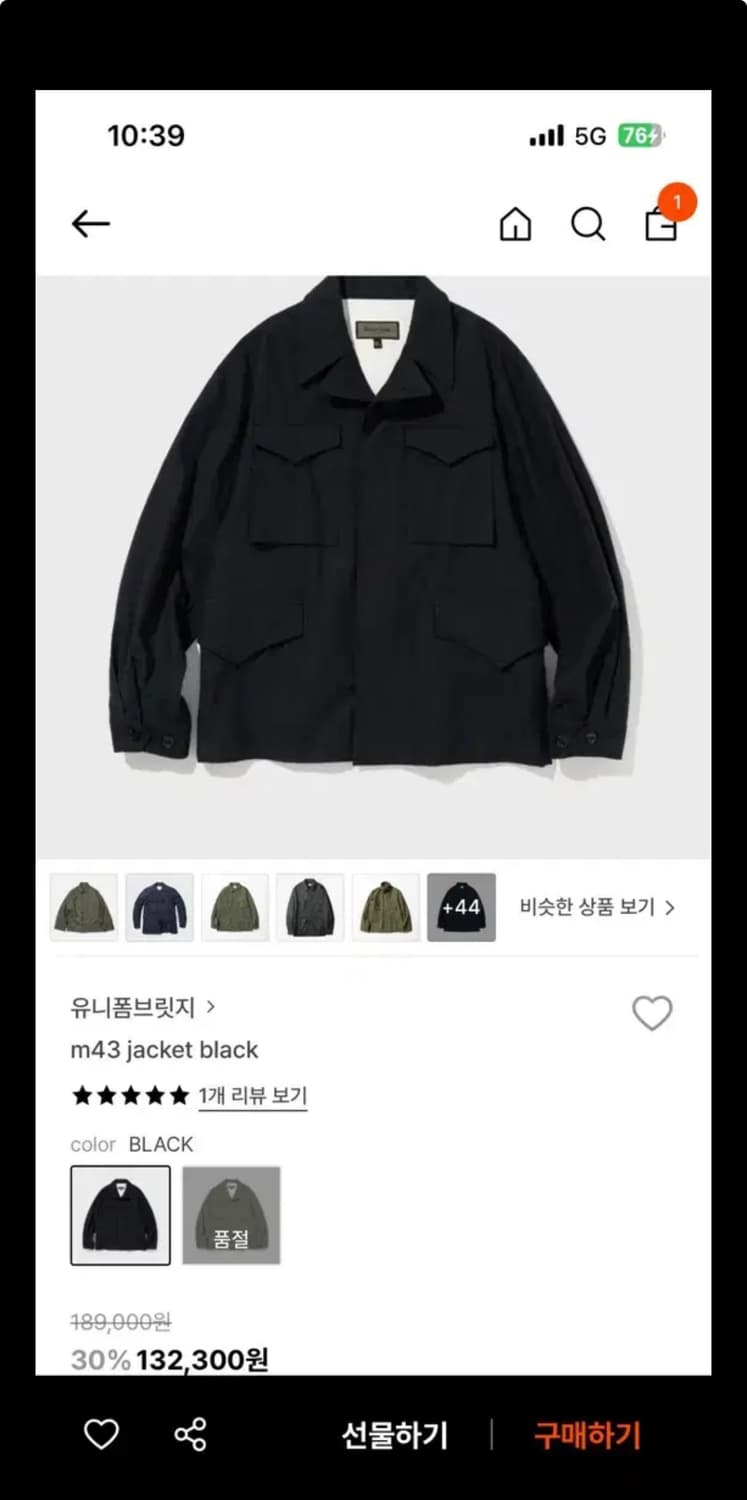
Task: Add m43 jacket to wishlist via heart outline
Action: coord(652,1013)
